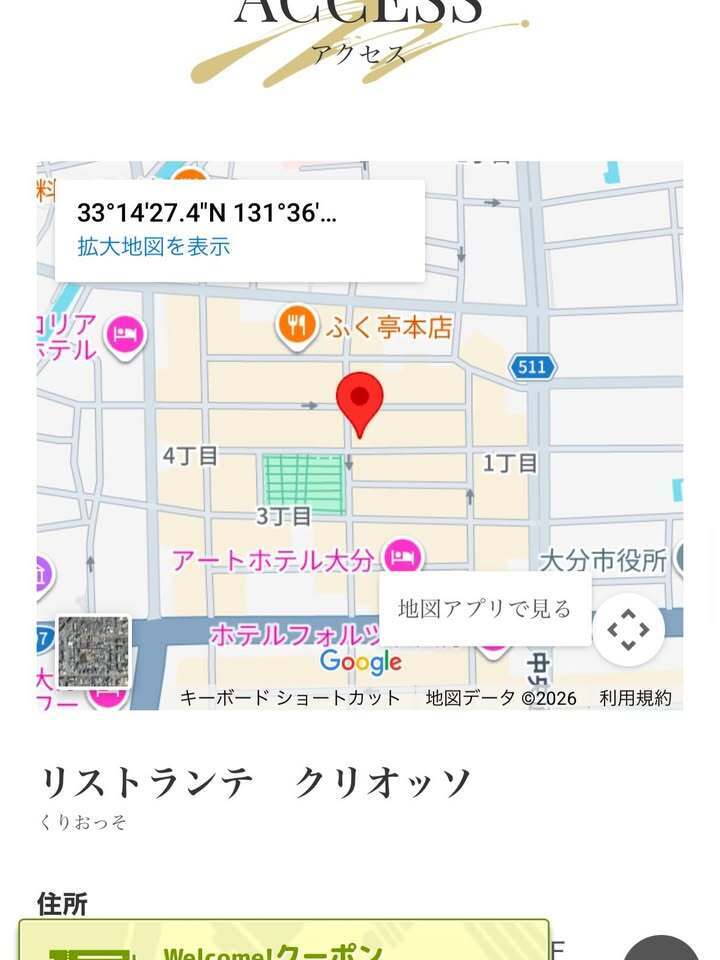
Task: Open アートホテル大分 hotel marker on the map
Action: (403, 555)
